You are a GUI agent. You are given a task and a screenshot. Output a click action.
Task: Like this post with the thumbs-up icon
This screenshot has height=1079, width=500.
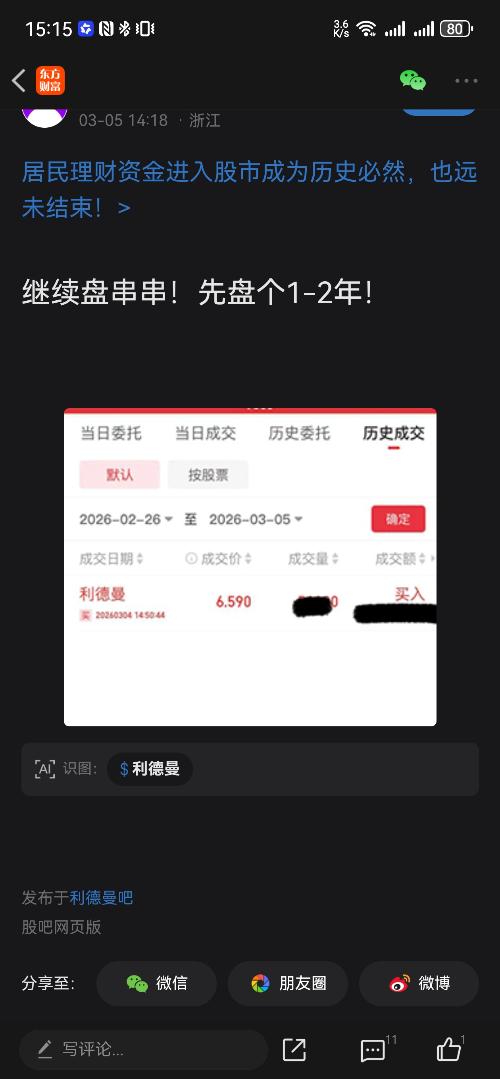449,1049
